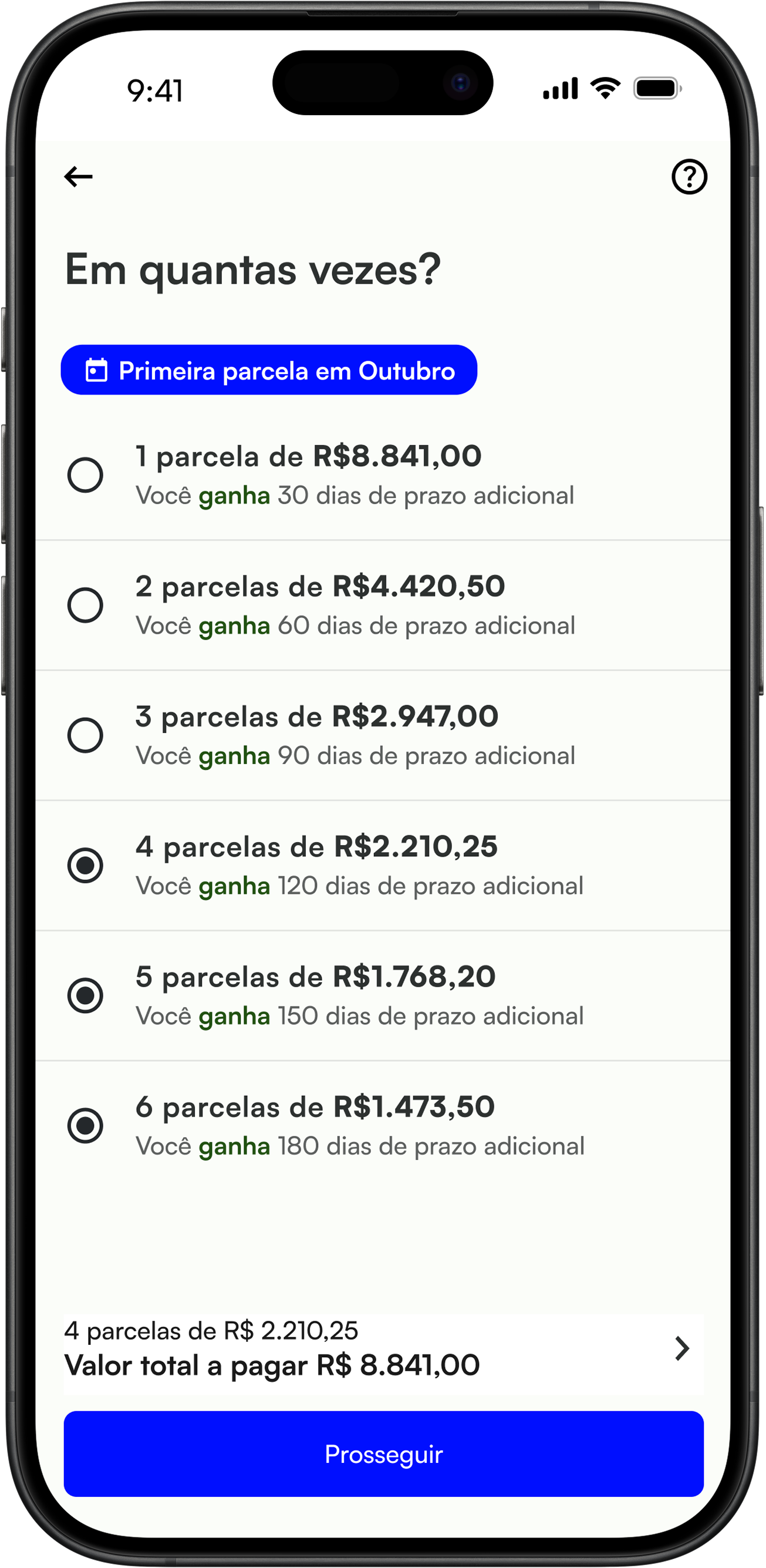Go back with the arrow icon
Screen dimensions: 766x1568
point(79,177)
